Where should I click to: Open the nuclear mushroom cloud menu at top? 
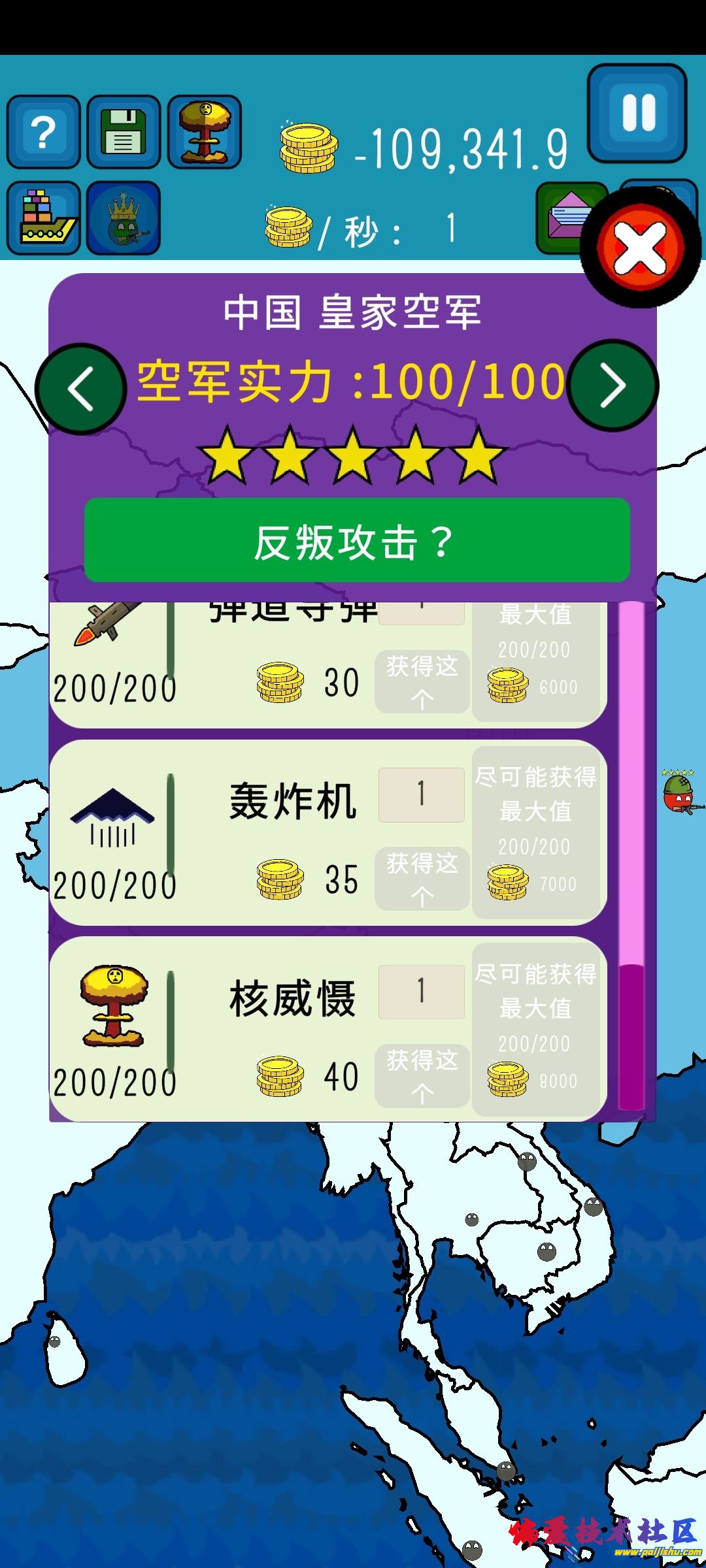tap(205, 131)
